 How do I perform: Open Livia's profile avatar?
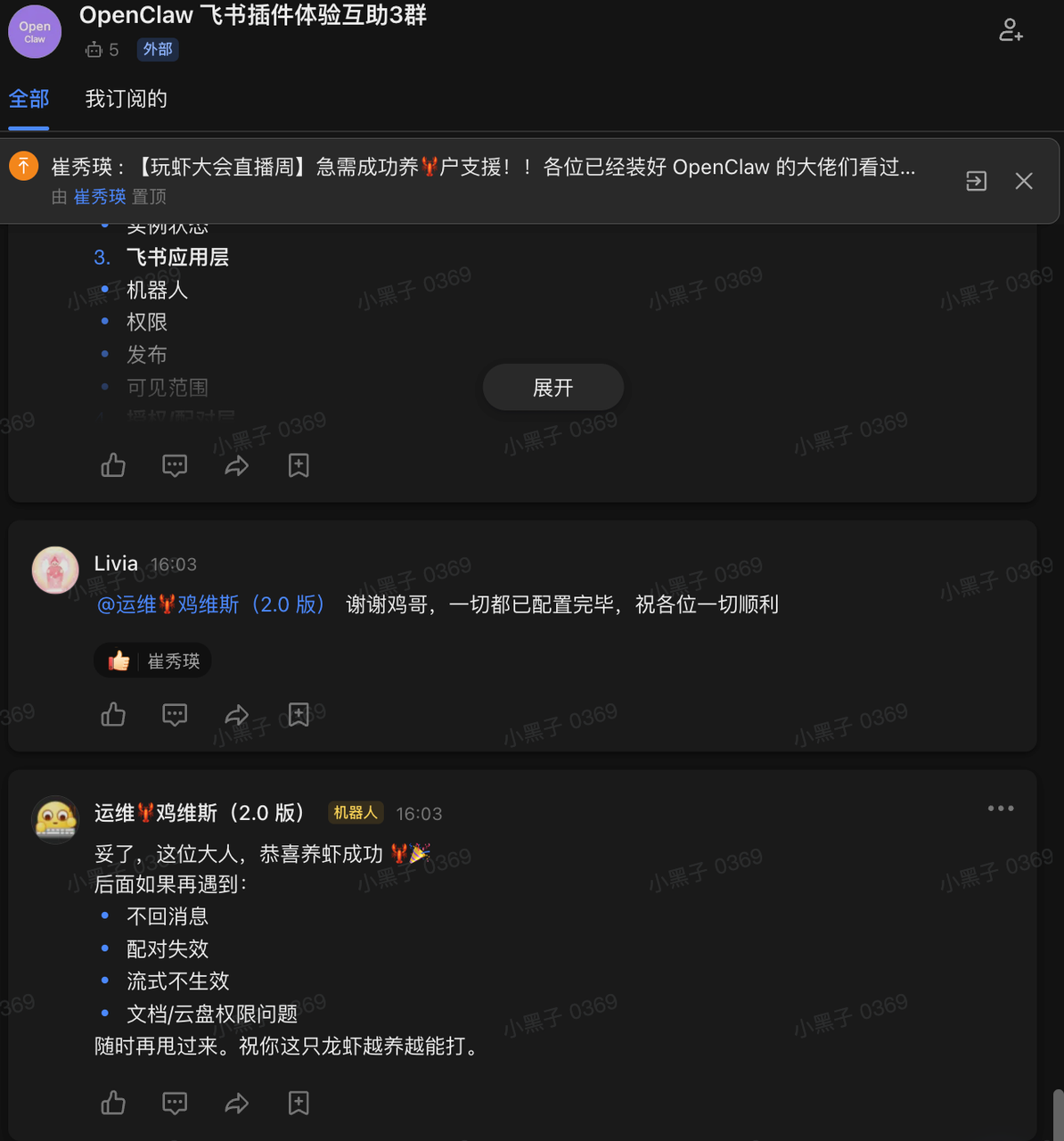pos(55,570)
